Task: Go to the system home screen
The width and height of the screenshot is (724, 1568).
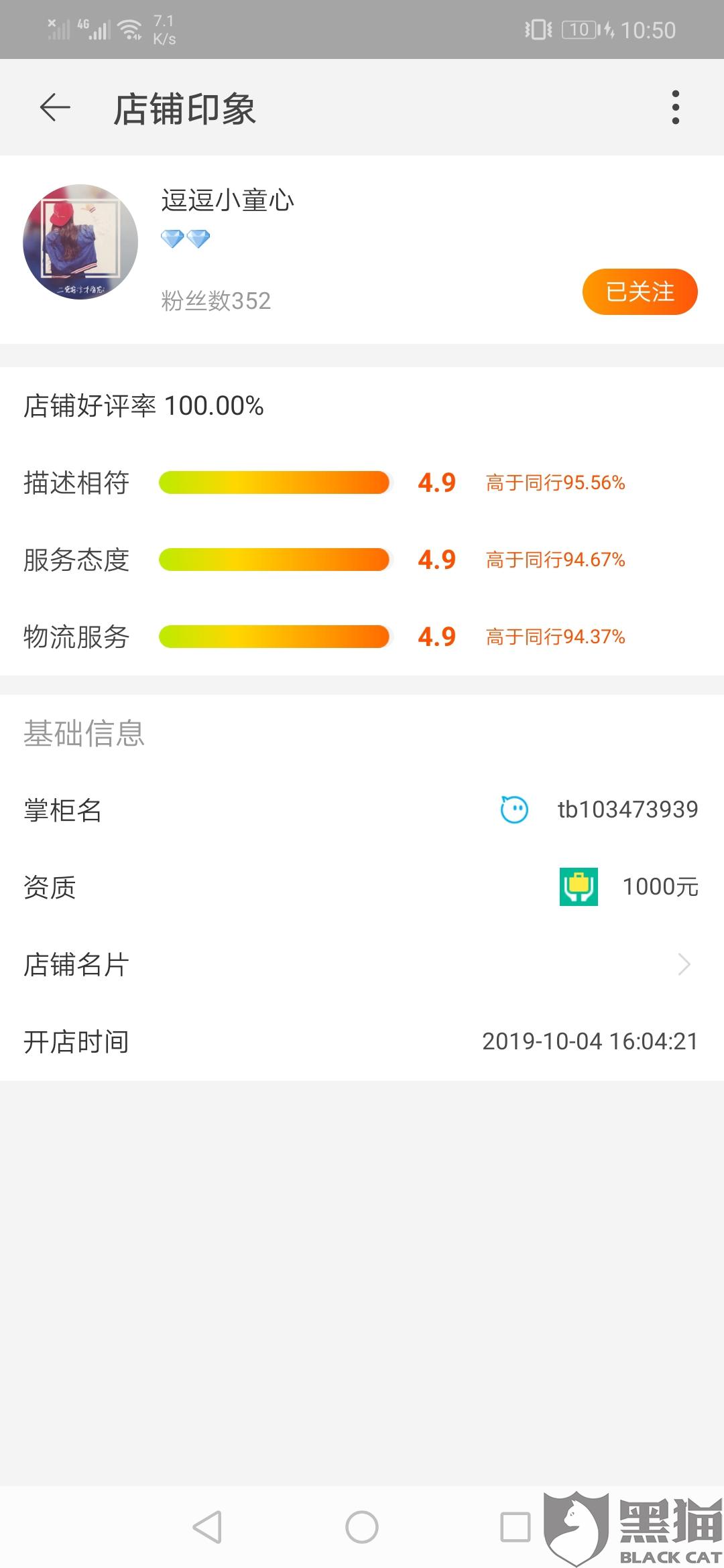Action: (x=362, y=1527)
